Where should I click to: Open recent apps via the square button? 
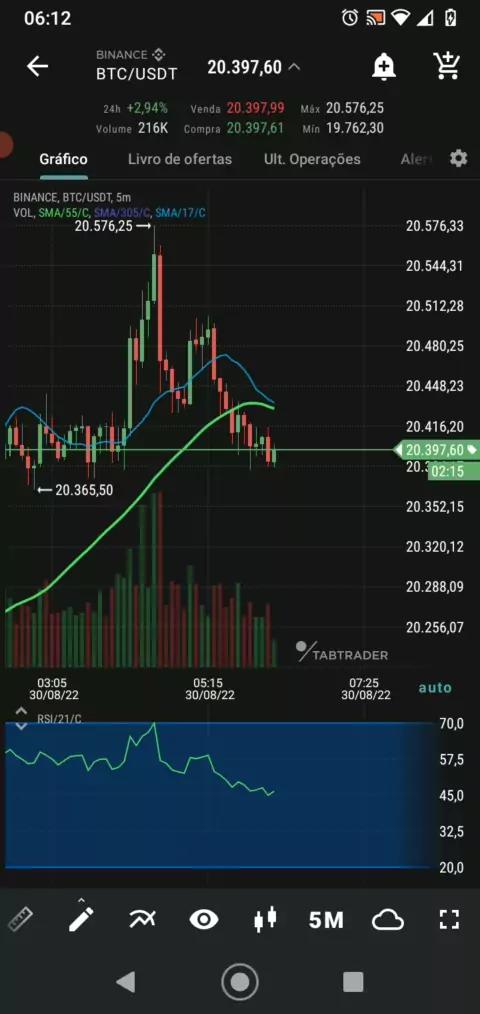[353, 982]
